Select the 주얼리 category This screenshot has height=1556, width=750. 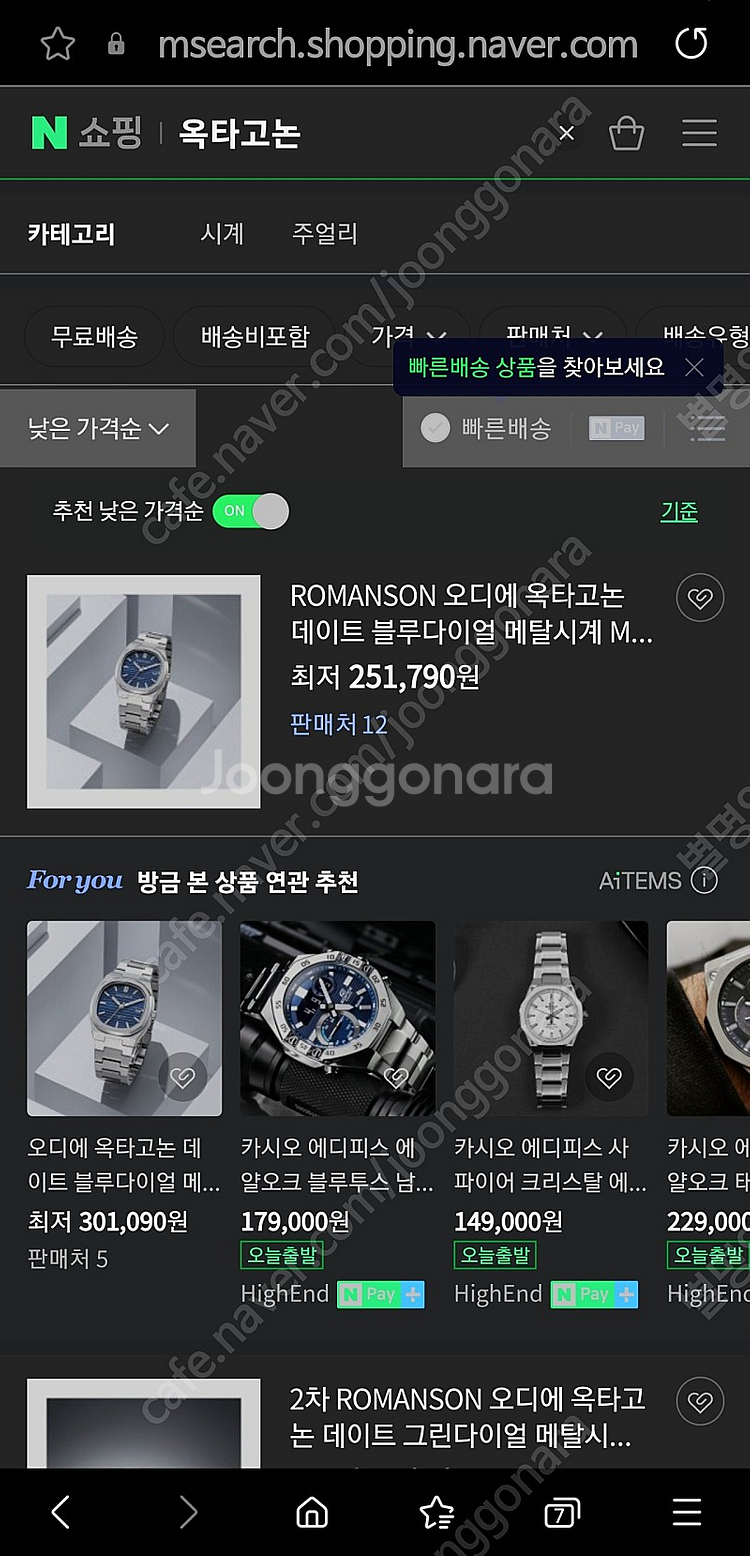coord(324,233)
